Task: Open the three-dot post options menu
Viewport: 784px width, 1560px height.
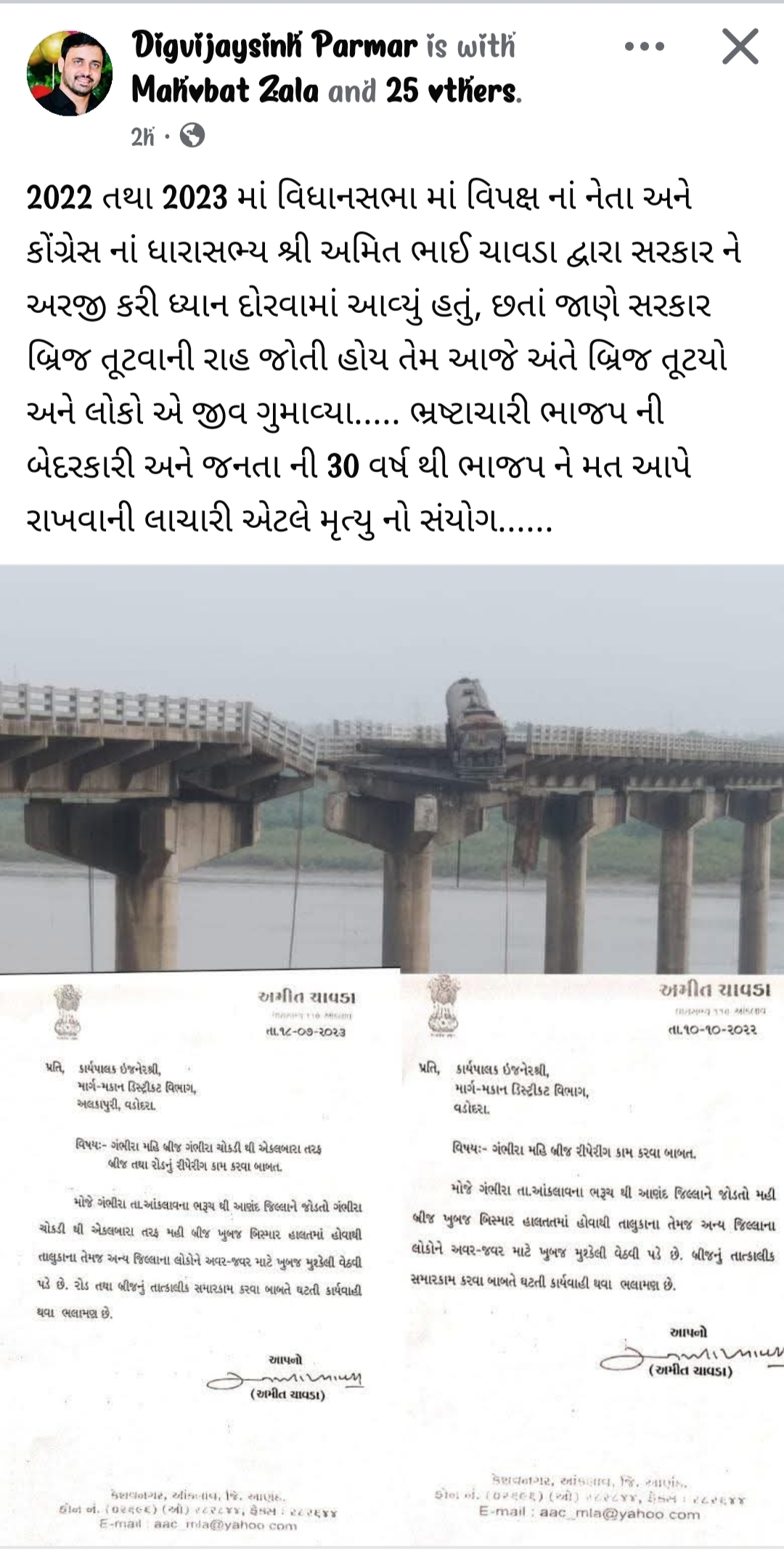Action: [x=644, y=46]
